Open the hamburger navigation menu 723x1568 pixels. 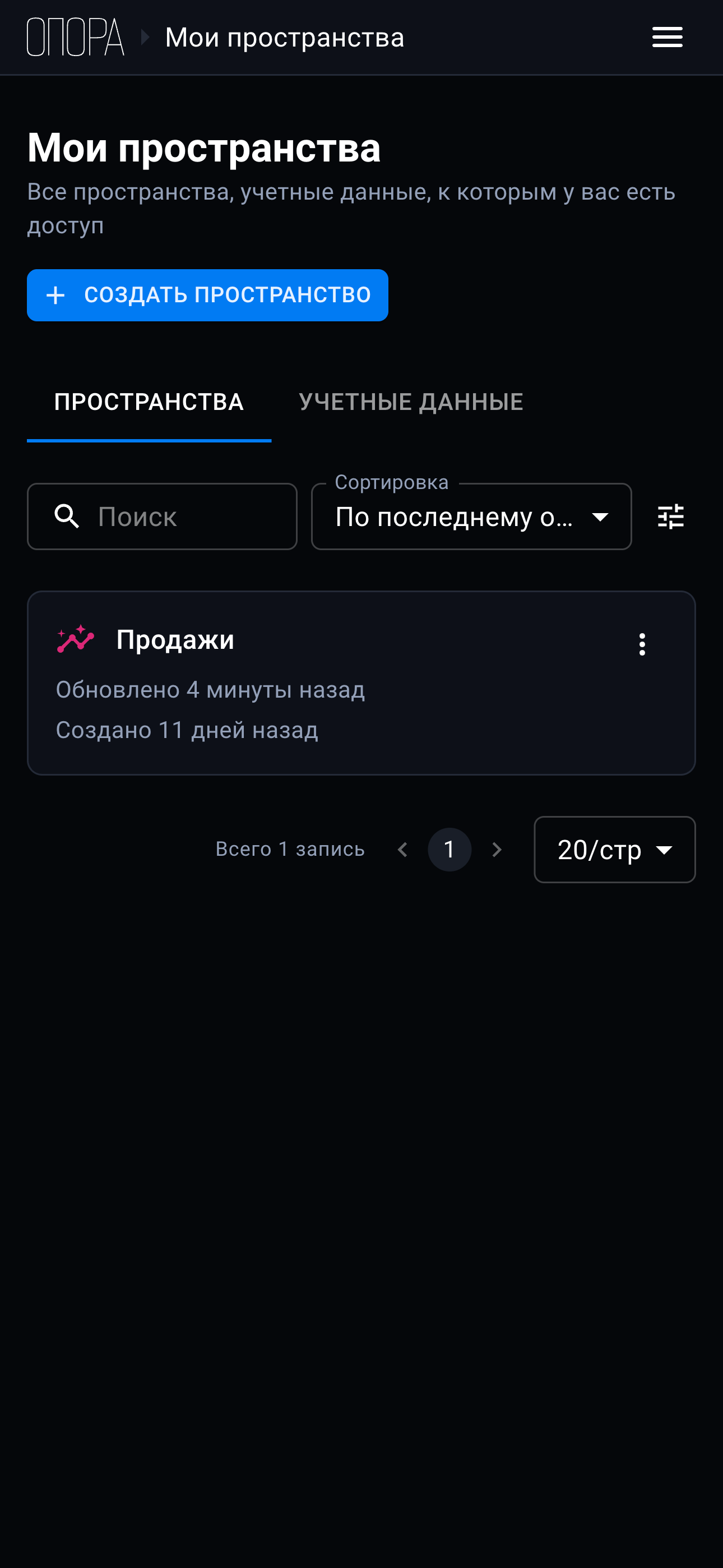(666, 37)
